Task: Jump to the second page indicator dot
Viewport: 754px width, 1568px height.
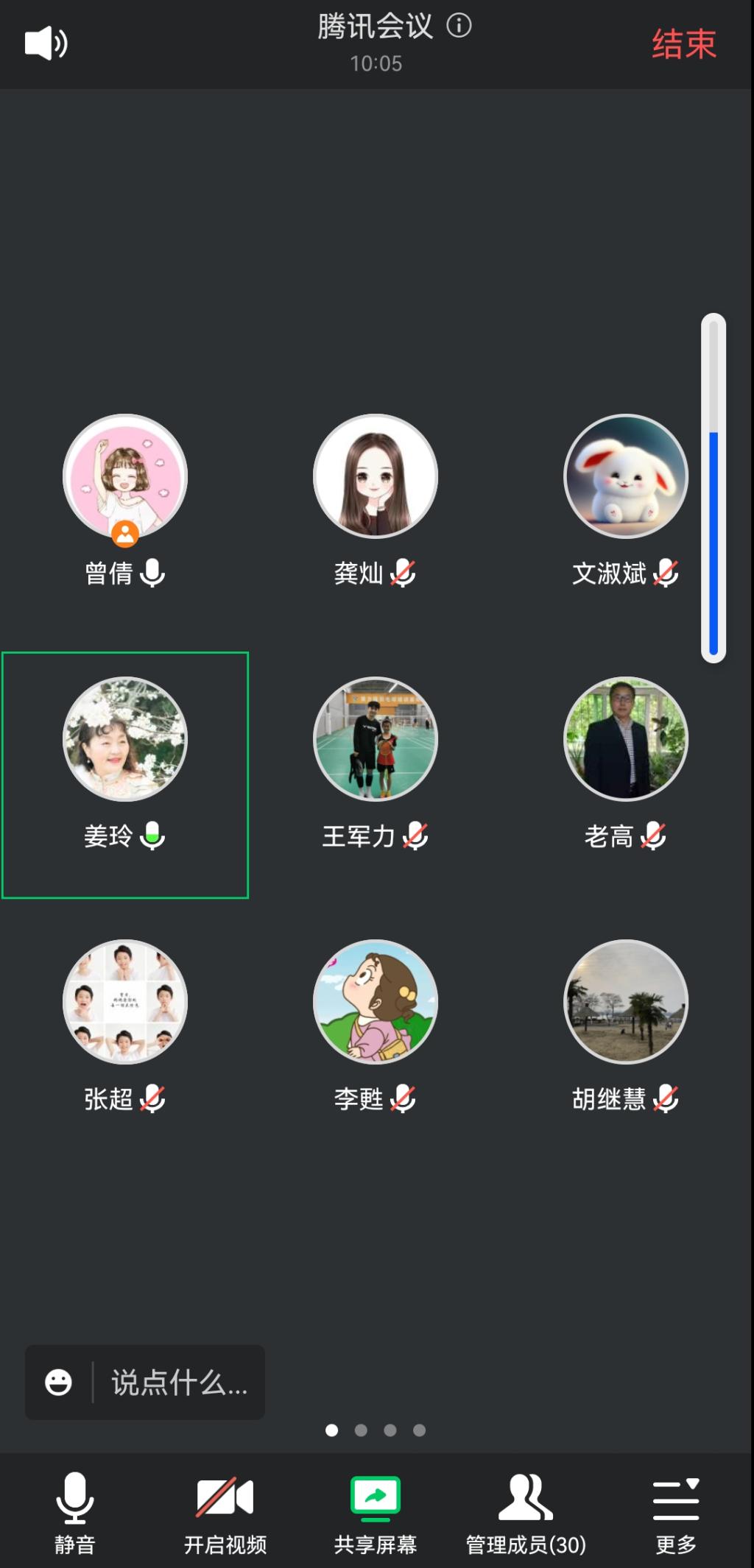Action: coord(361,1430)
